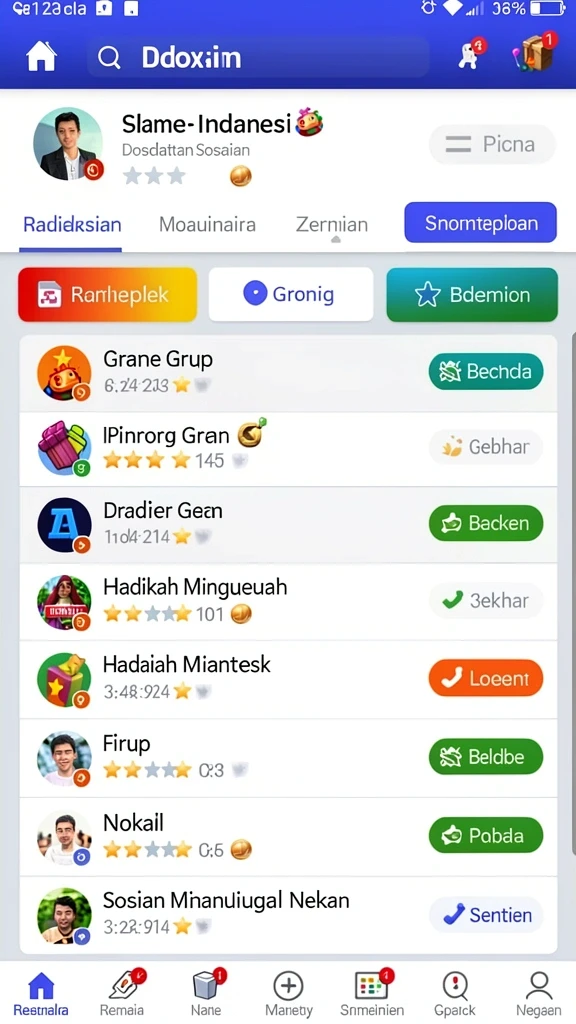This screenshot has height=1024, width=576.
Task: Tap Loeent next to Hadaiah Miantesk
Action: tap(486, 678)
